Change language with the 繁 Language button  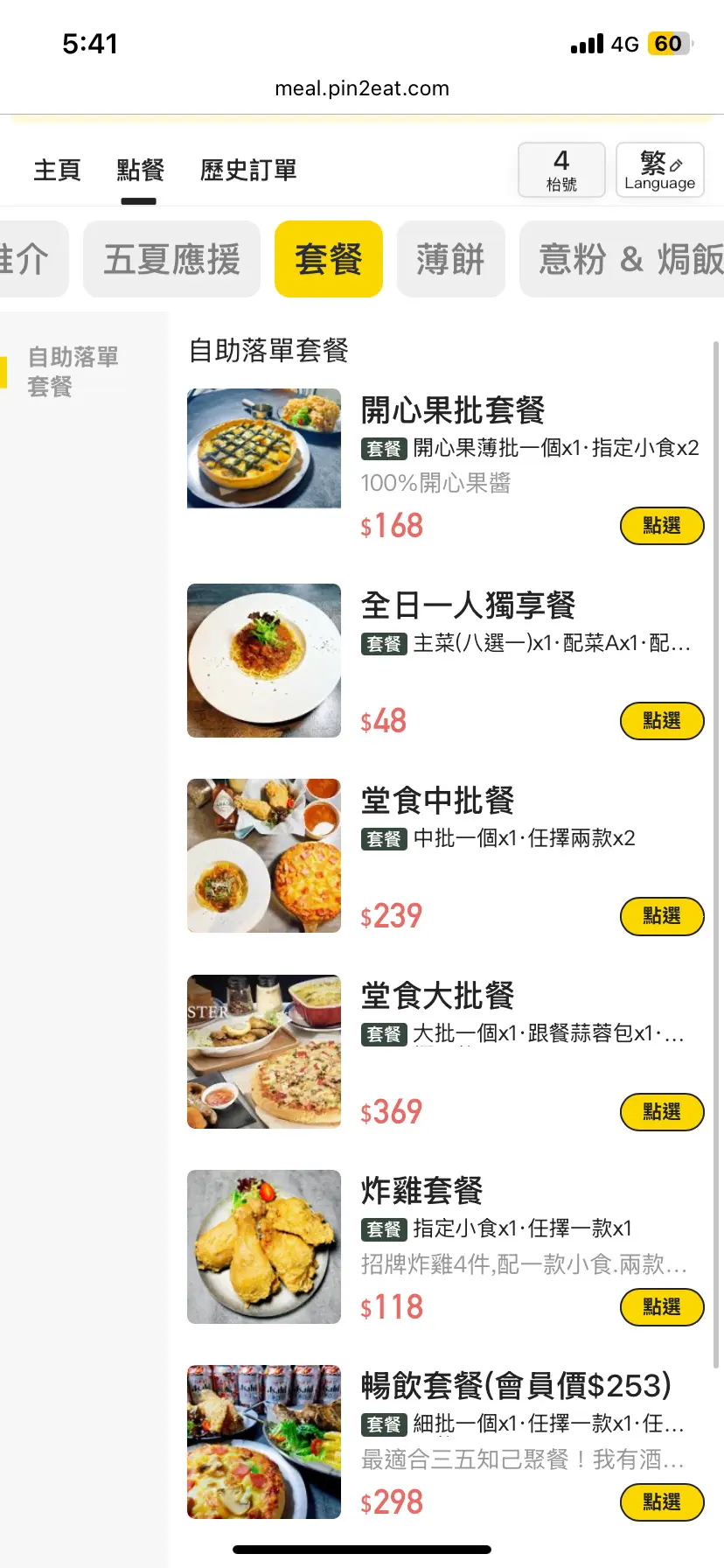tap(659, 170)
